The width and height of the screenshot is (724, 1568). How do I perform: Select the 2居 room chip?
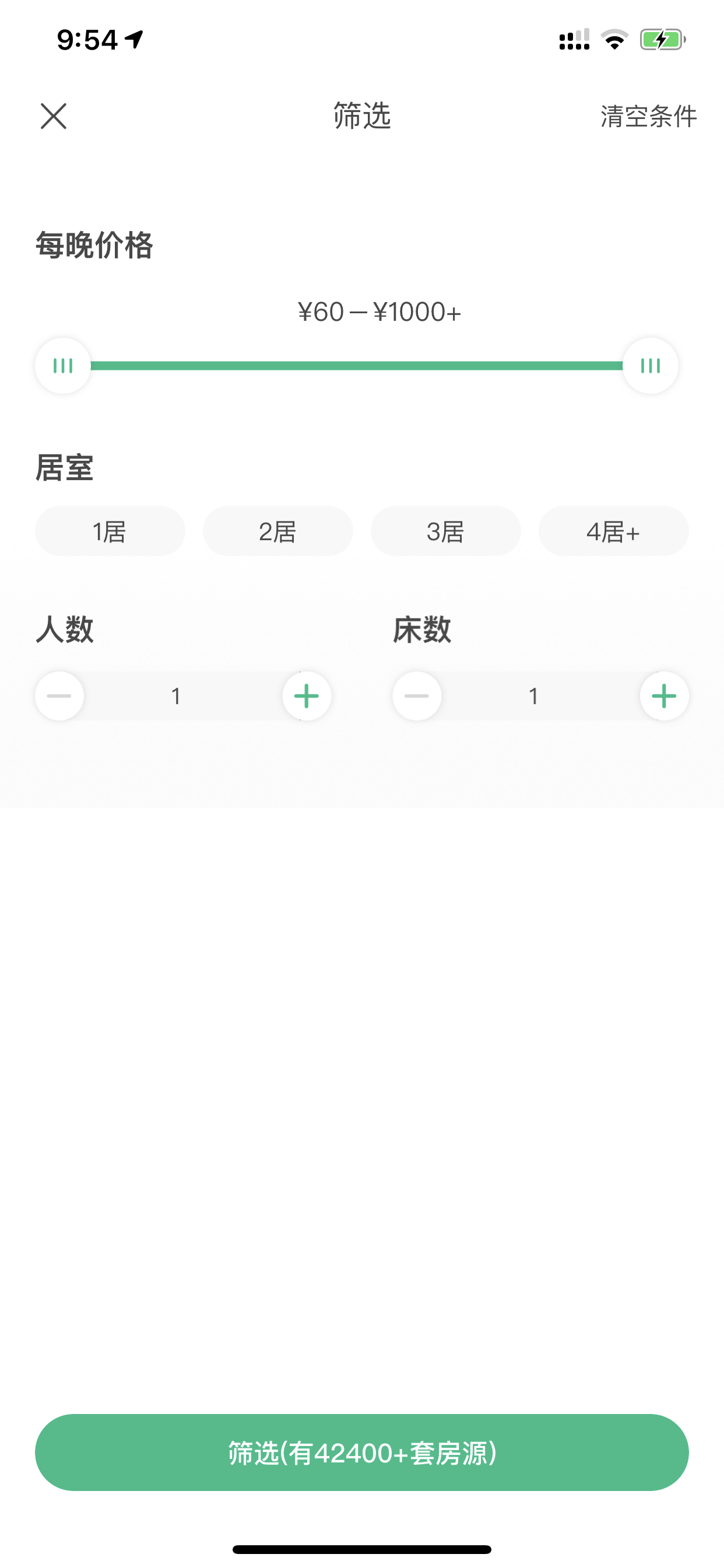click(x=278, y=531)
